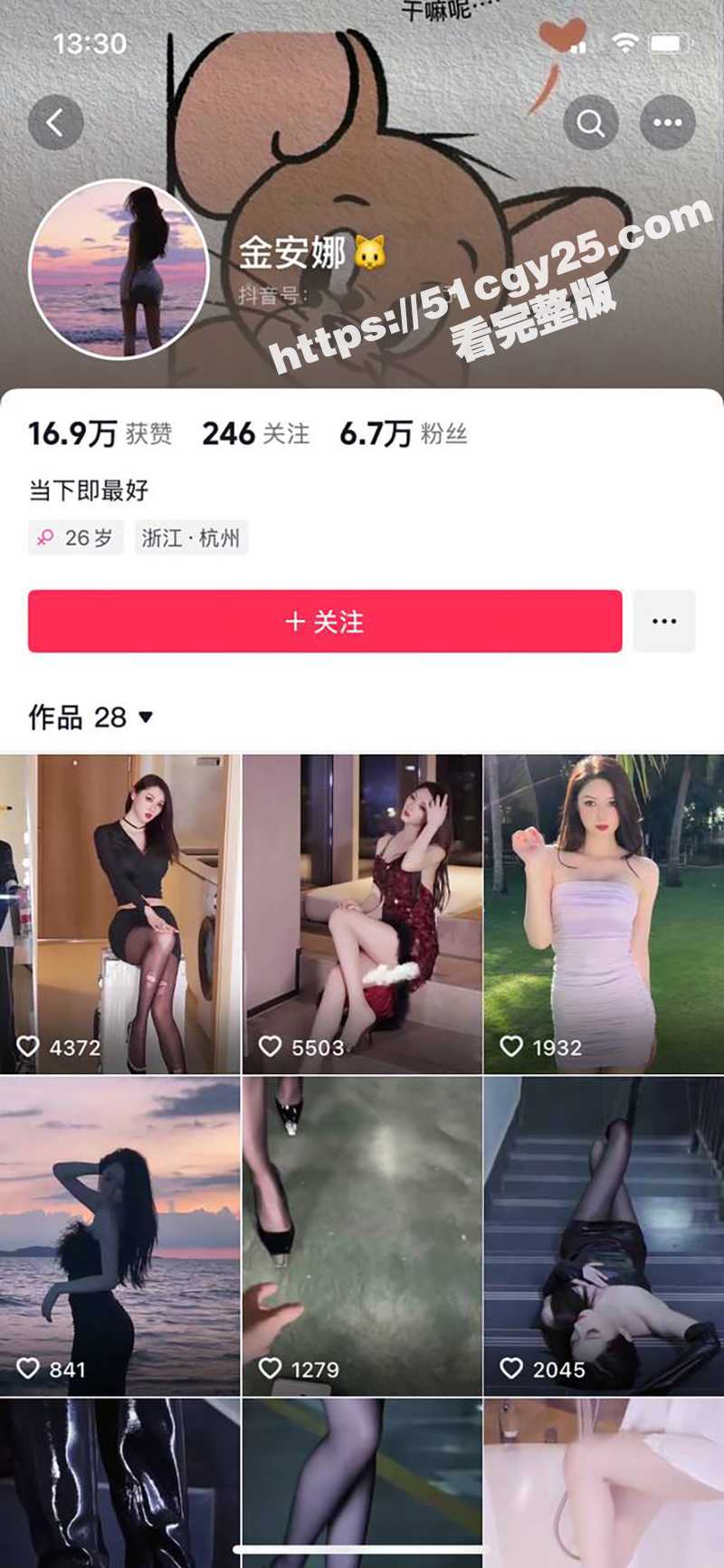Open the top-right overflow menu
Screen dimensions: 724x1568
668,122
